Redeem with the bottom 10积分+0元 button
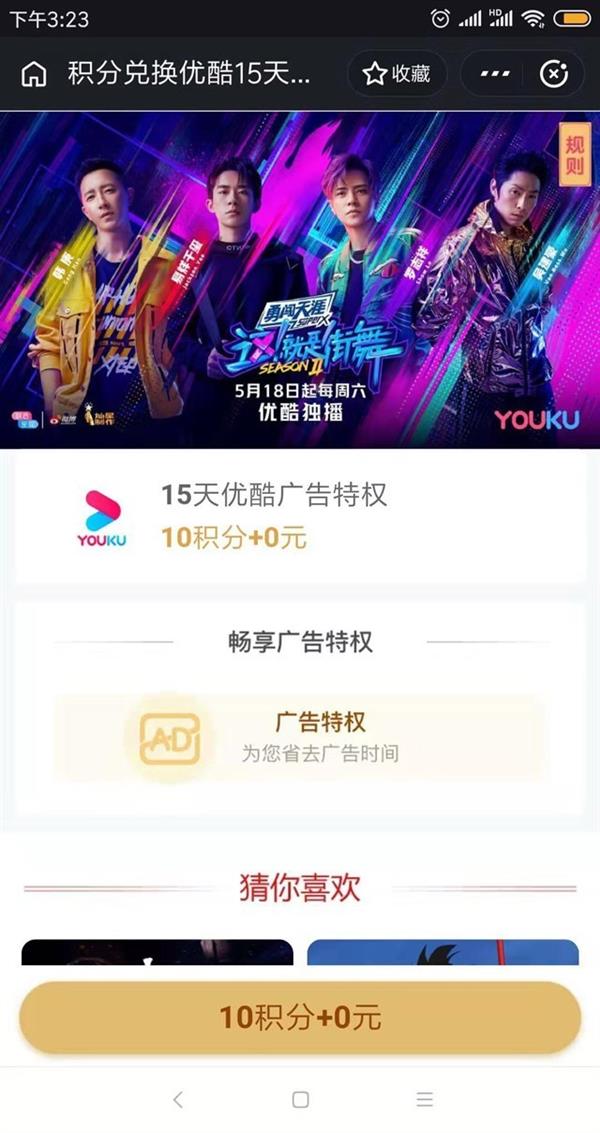The image size is (600, 1133). coord(300,1018)
